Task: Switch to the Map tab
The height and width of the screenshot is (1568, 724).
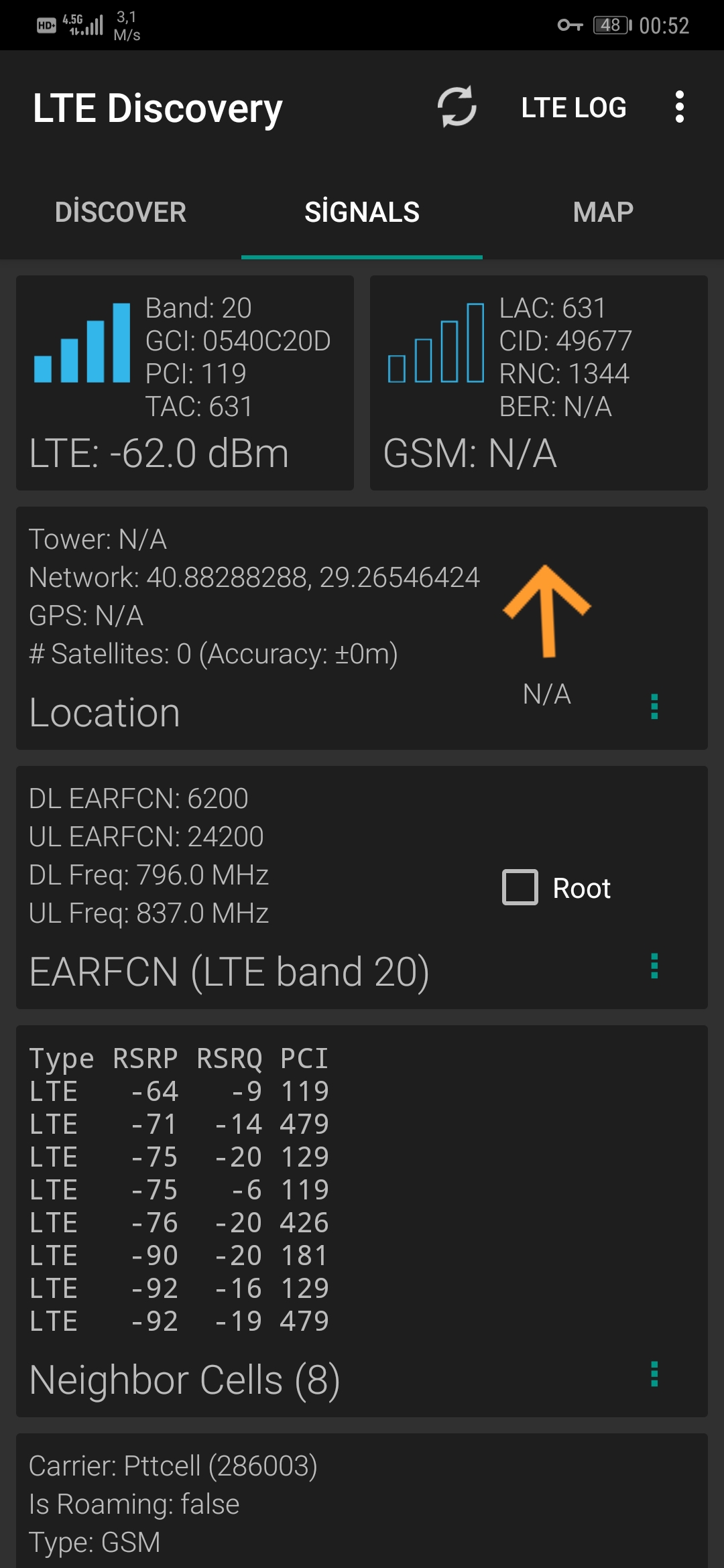Action: 603,212
